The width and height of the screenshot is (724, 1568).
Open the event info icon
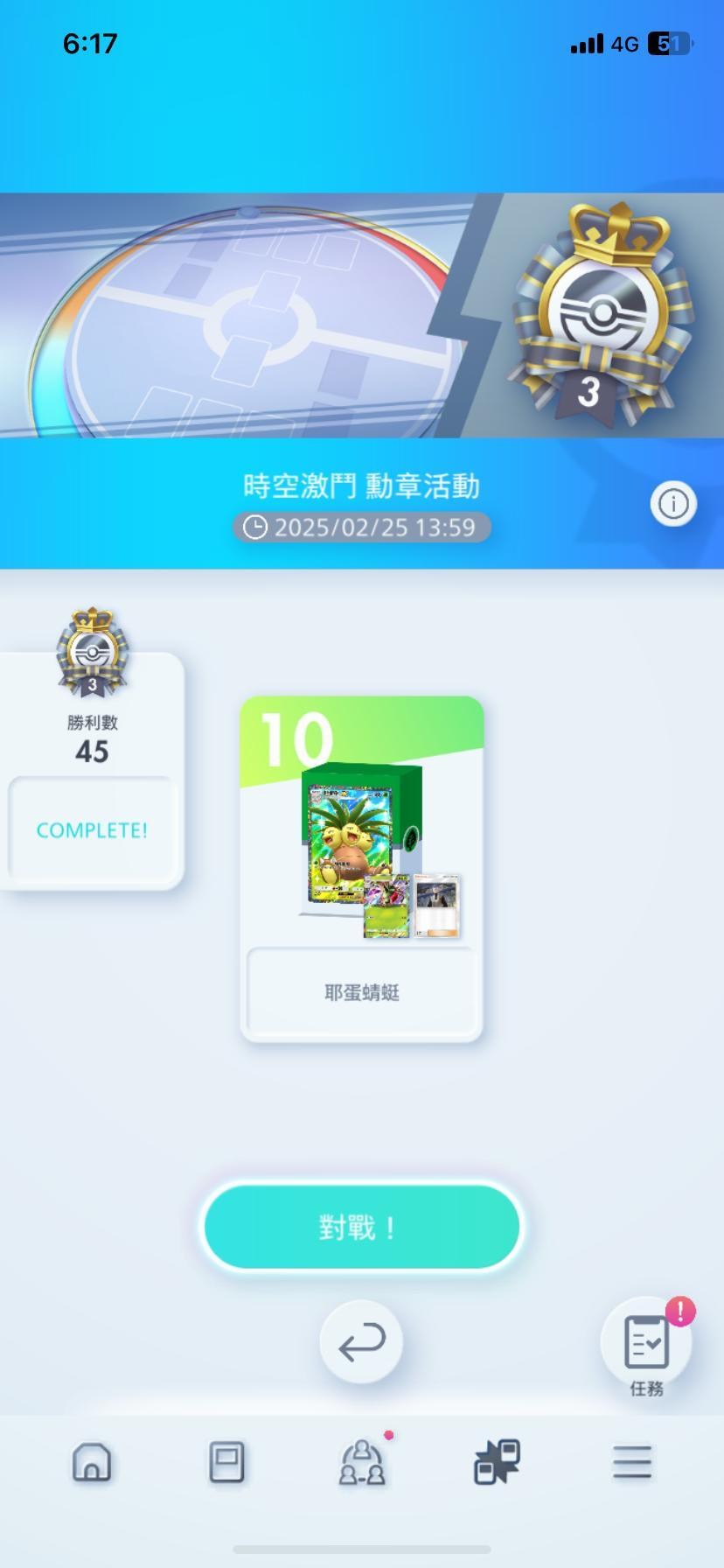pos(673,504)
